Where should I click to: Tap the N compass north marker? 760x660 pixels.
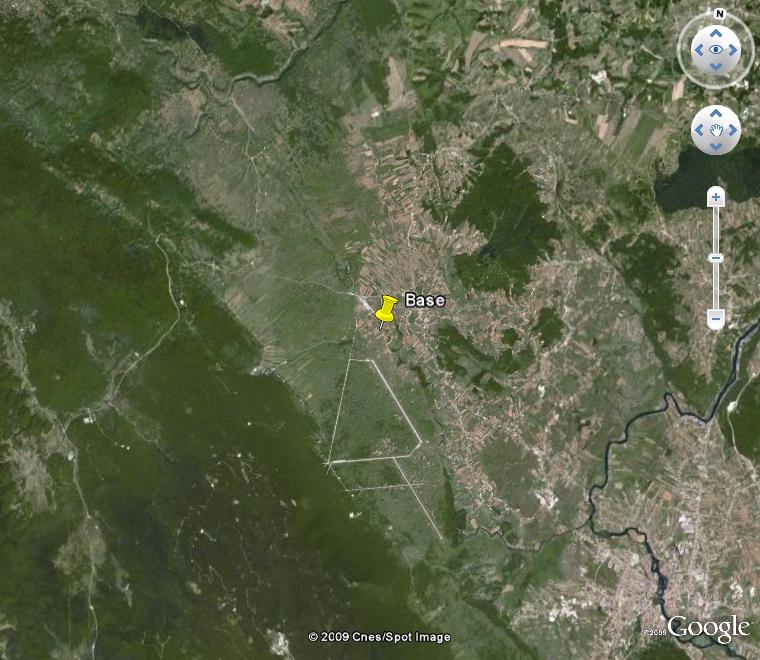[717, 14]
